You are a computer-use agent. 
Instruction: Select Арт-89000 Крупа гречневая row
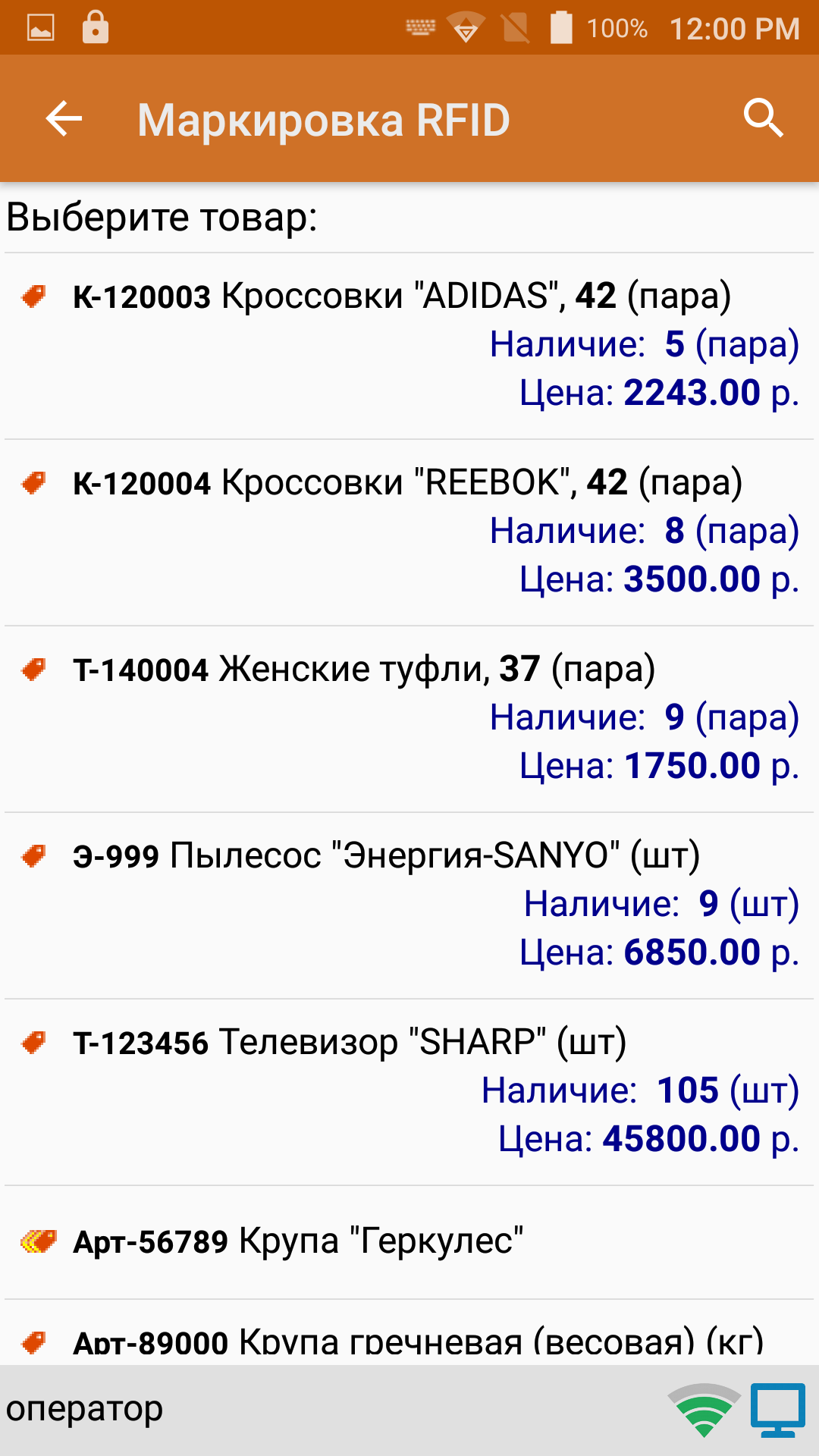click(x=409, y=1332)
